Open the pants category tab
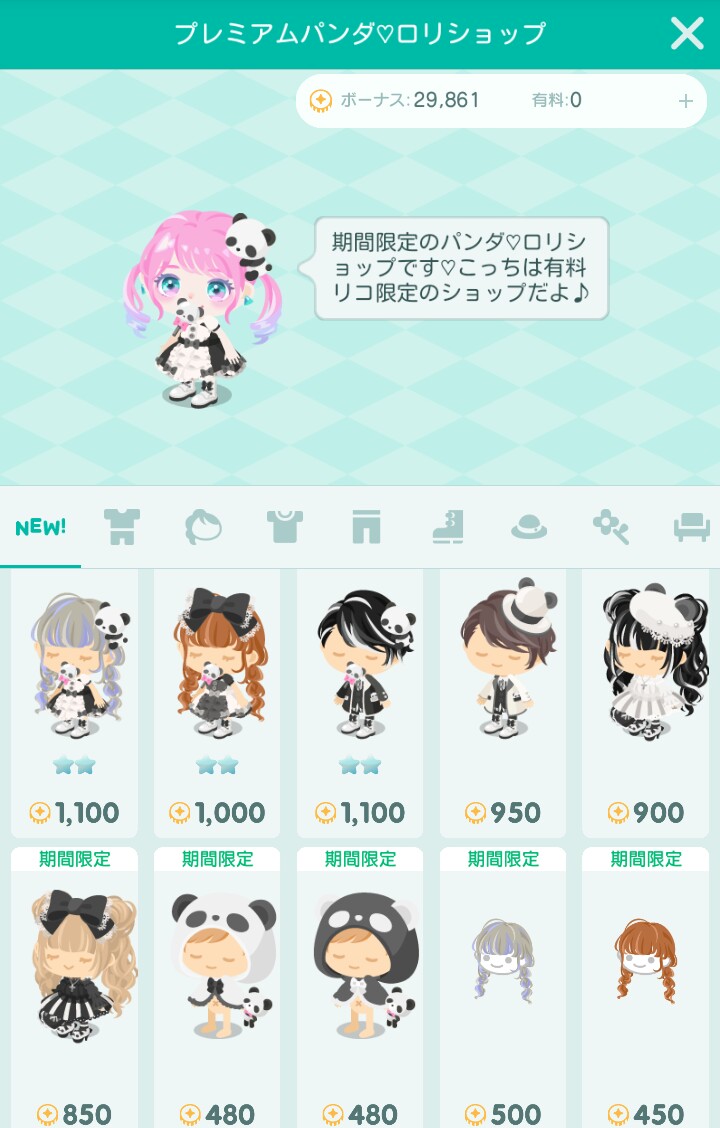 tap(366, 527)
